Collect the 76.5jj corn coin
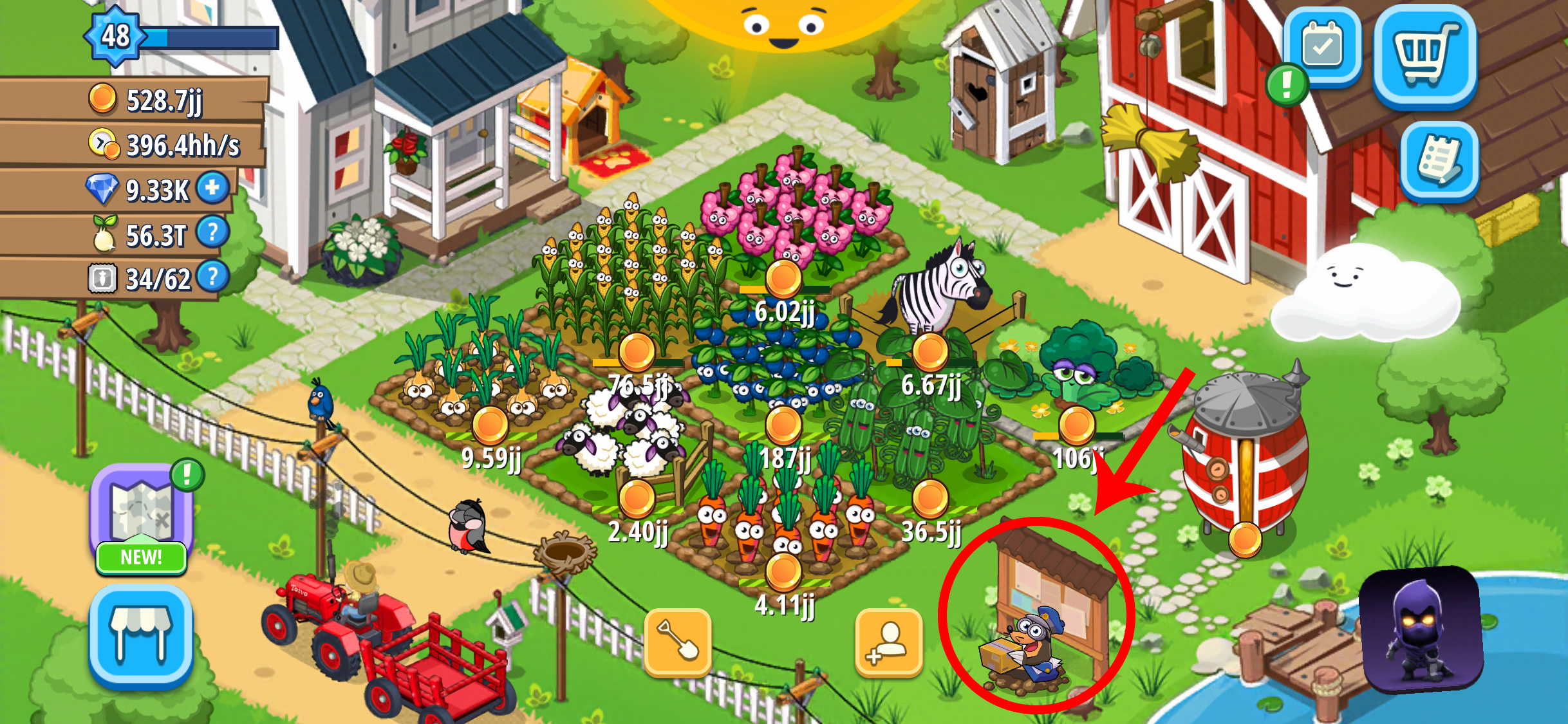Screen dimensions: 1568x724 [x=637, y=351]
